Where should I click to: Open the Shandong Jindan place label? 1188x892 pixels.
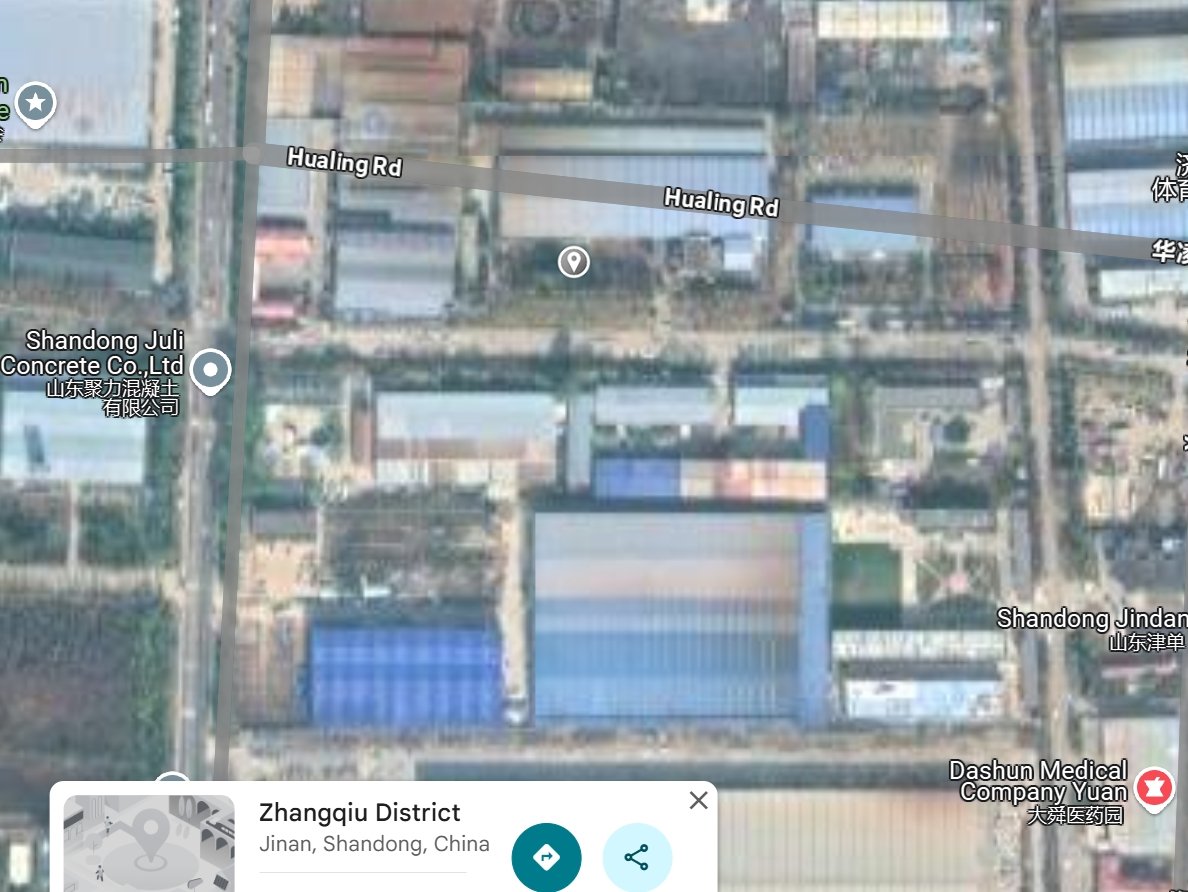(1091, 619)
